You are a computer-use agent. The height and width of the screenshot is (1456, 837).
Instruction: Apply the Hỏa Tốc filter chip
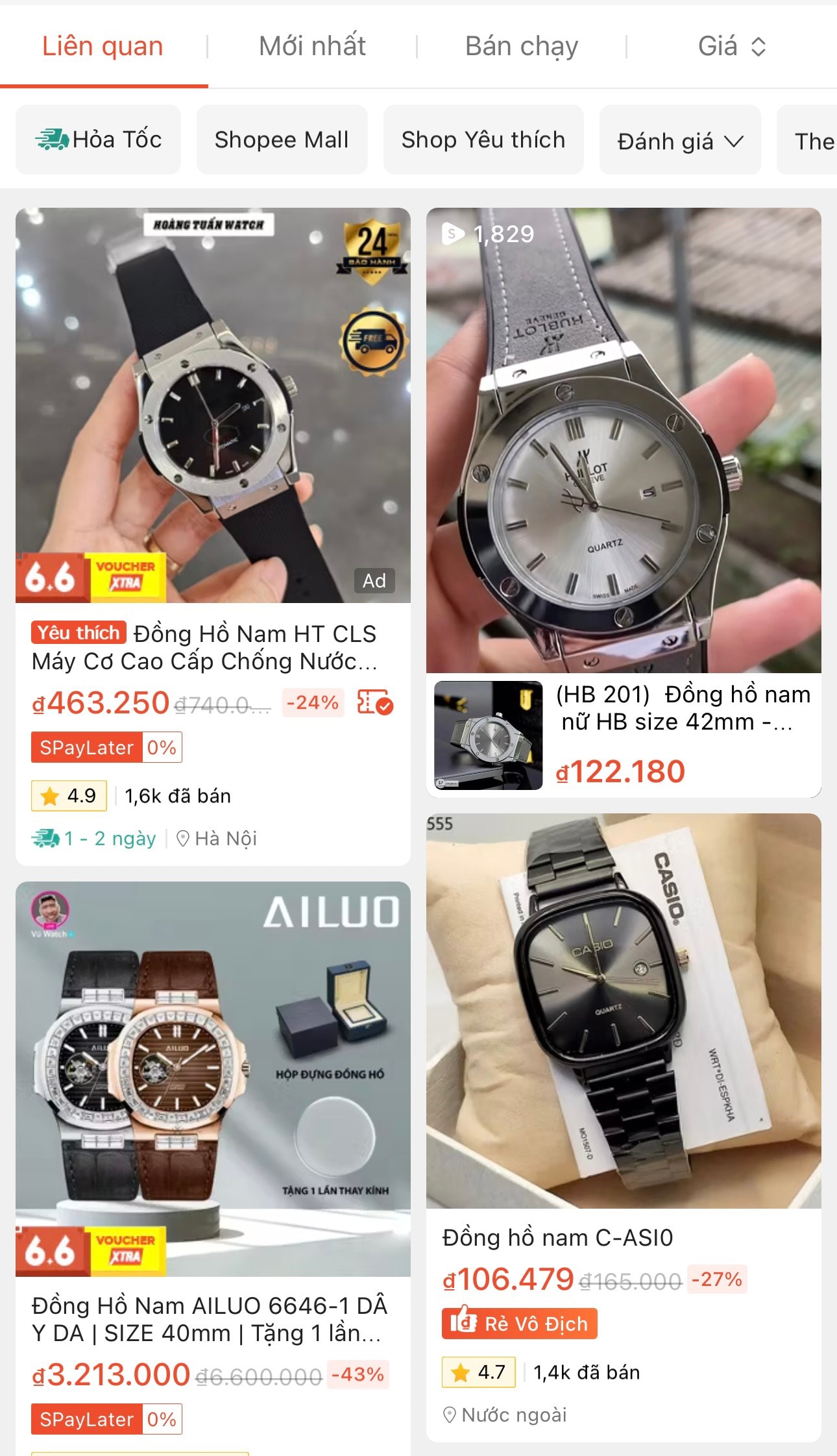pyautogui.click(x=98, y=140)
